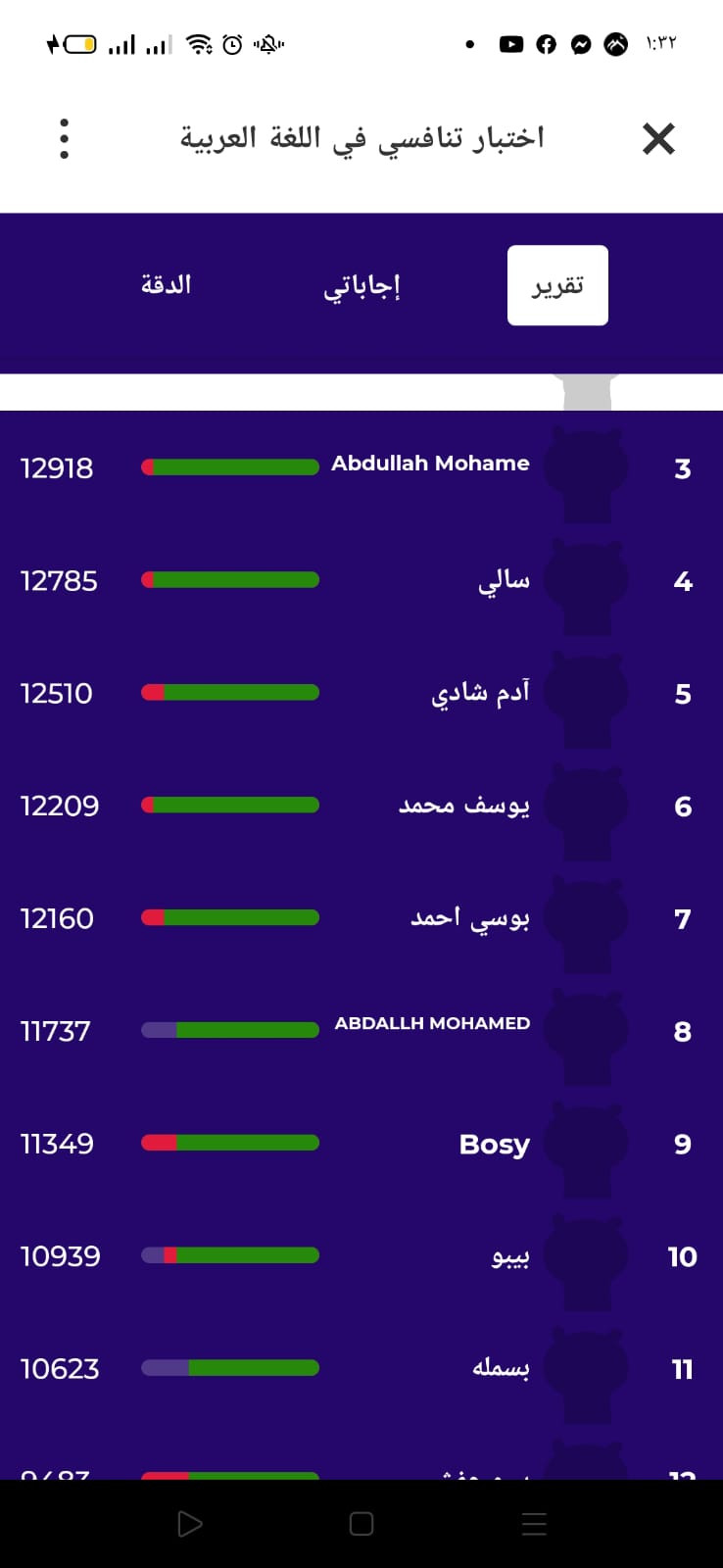The image size is (723, 1568).
Task: Open بسمله's entry with 10623 points
Action: pyautogui.click(x=361, y=1369)
